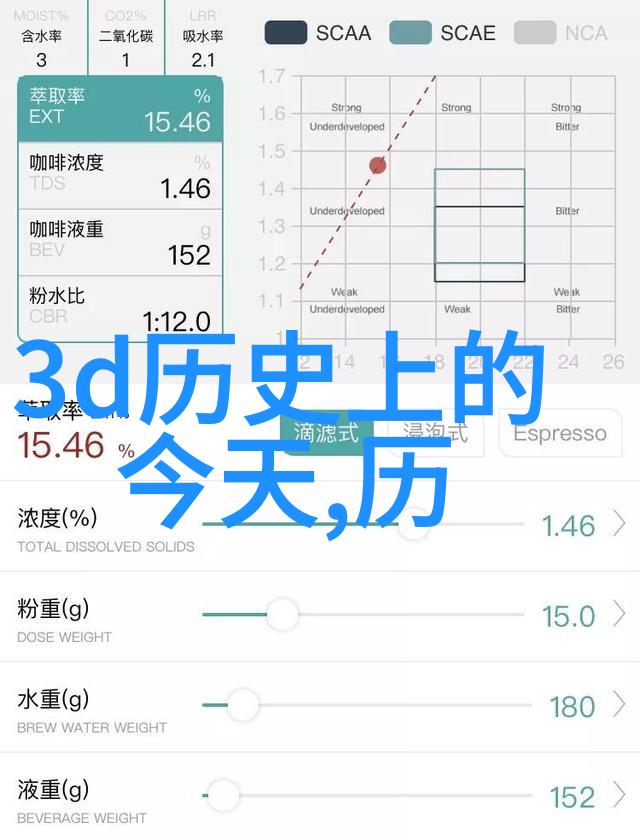Select the SCAA chart standard

pyautogui.click(x=320, y=32)
